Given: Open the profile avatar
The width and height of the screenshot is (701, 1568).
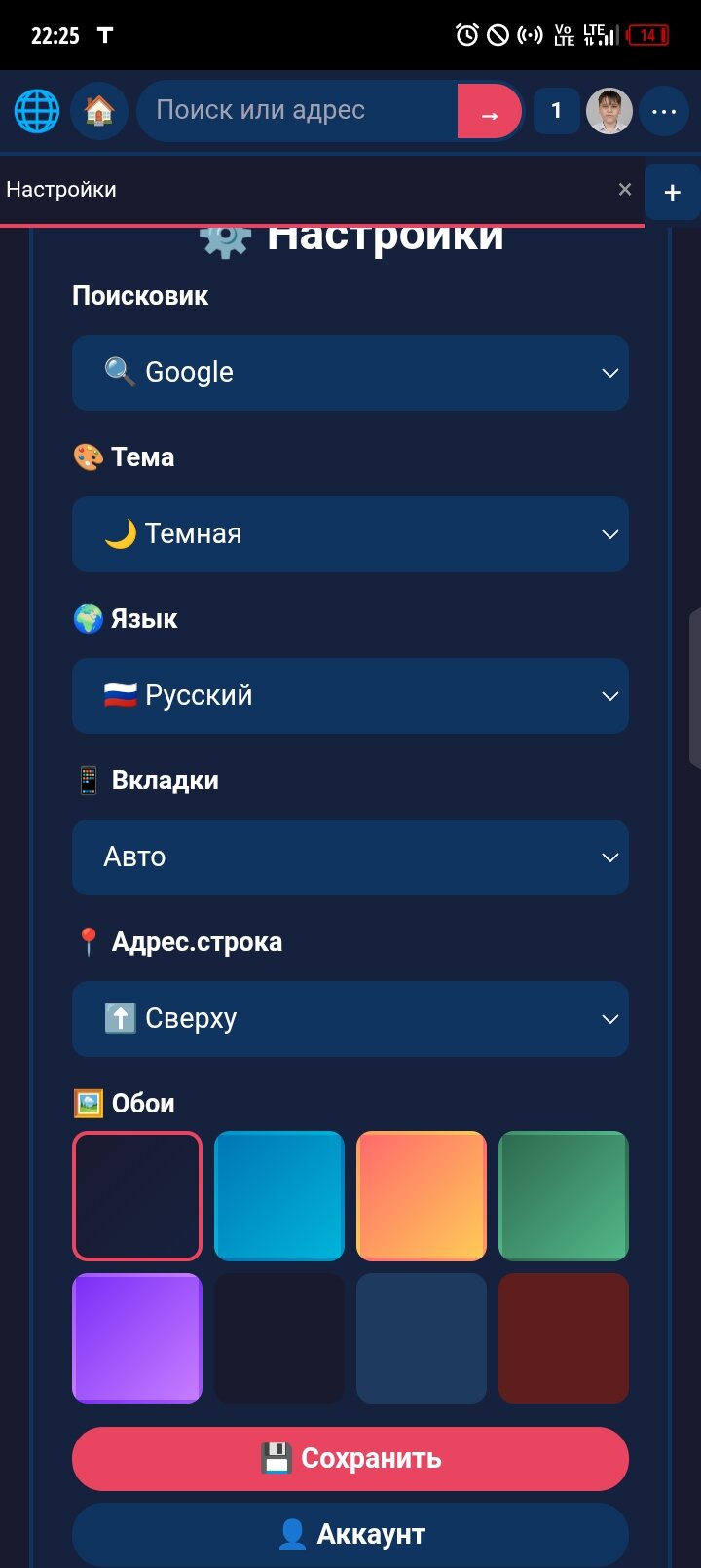Looking at the screenshot, I should pos(609,111).
